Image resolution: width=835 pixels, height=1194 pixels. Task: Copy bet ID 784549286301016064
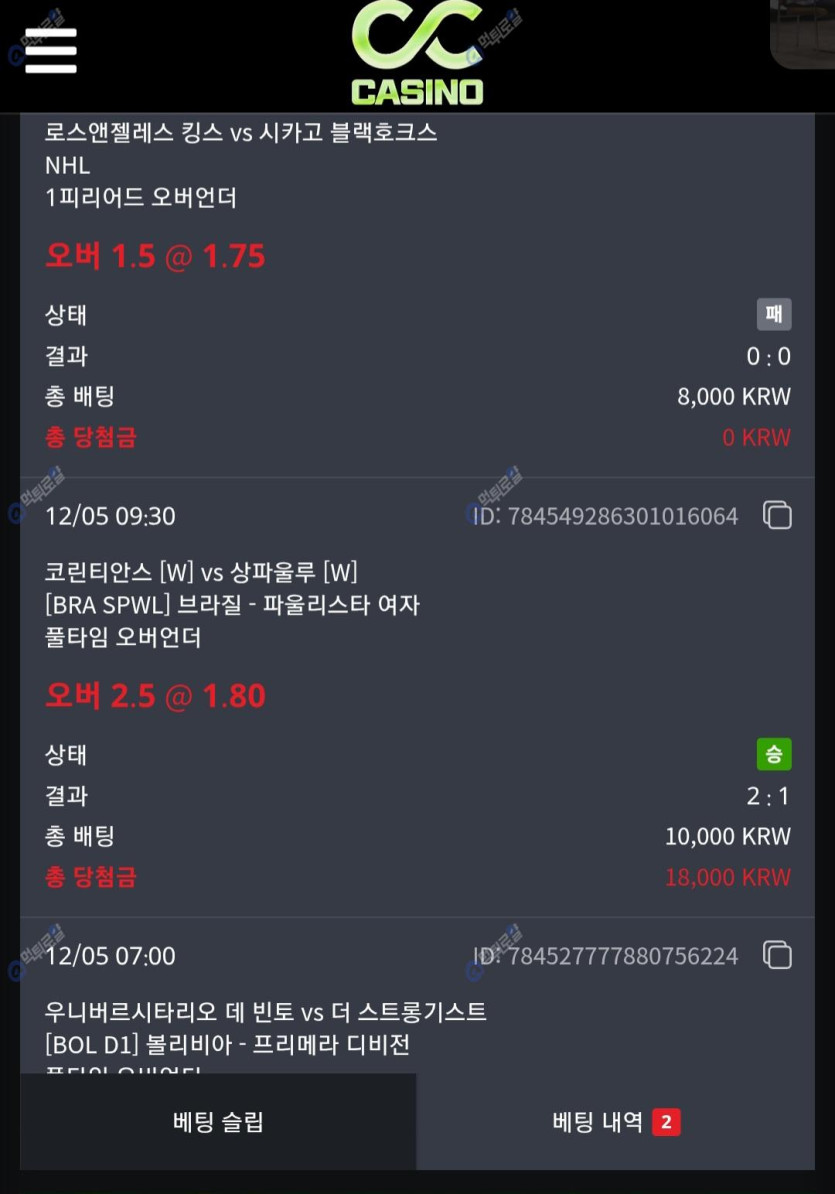pos(777,515)
